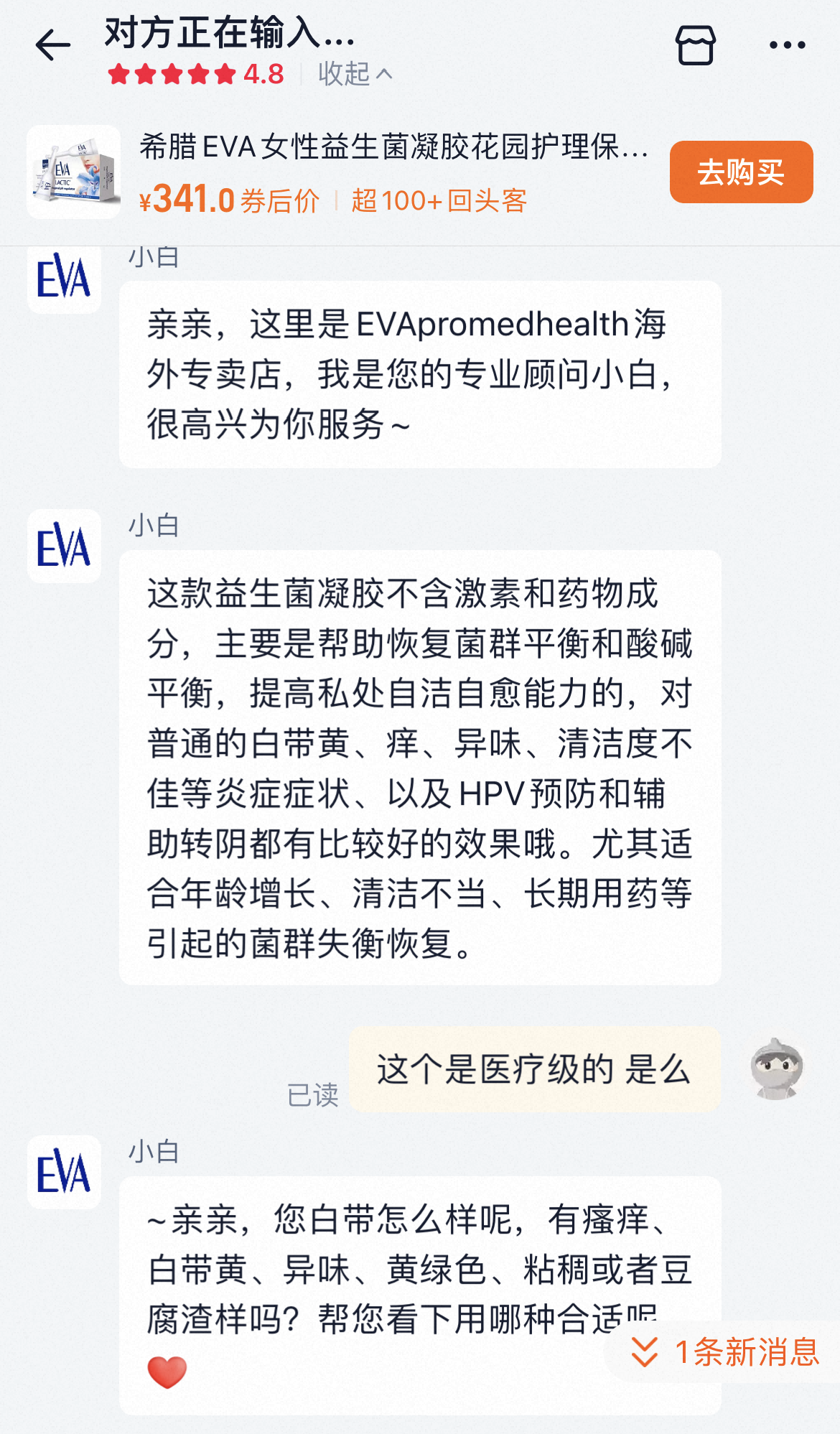
Task: Go back from the chat
Action: tap(53, 45)
